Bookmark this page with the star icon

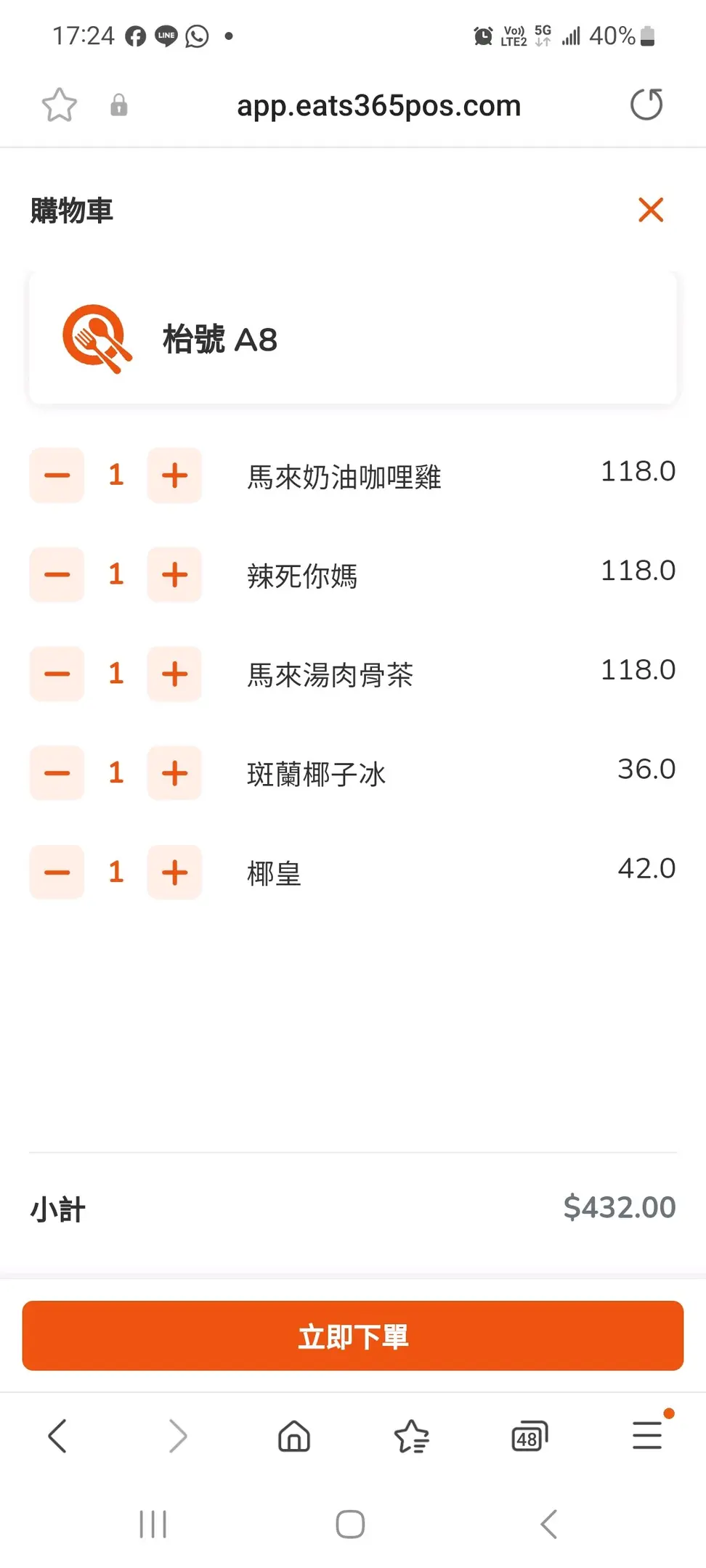click(59, 105)
